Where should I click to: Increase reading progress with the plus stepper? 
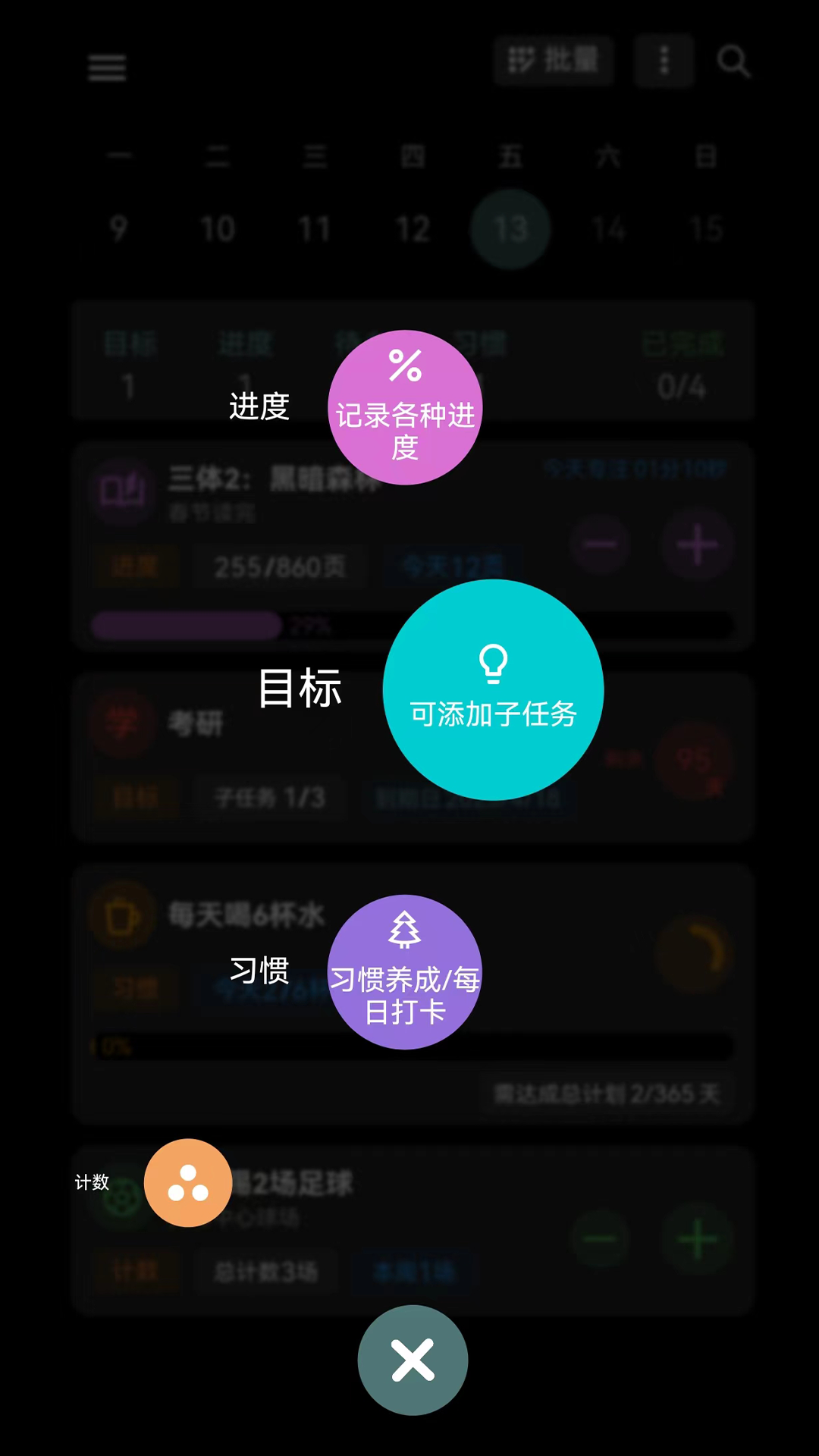[697, 544]
